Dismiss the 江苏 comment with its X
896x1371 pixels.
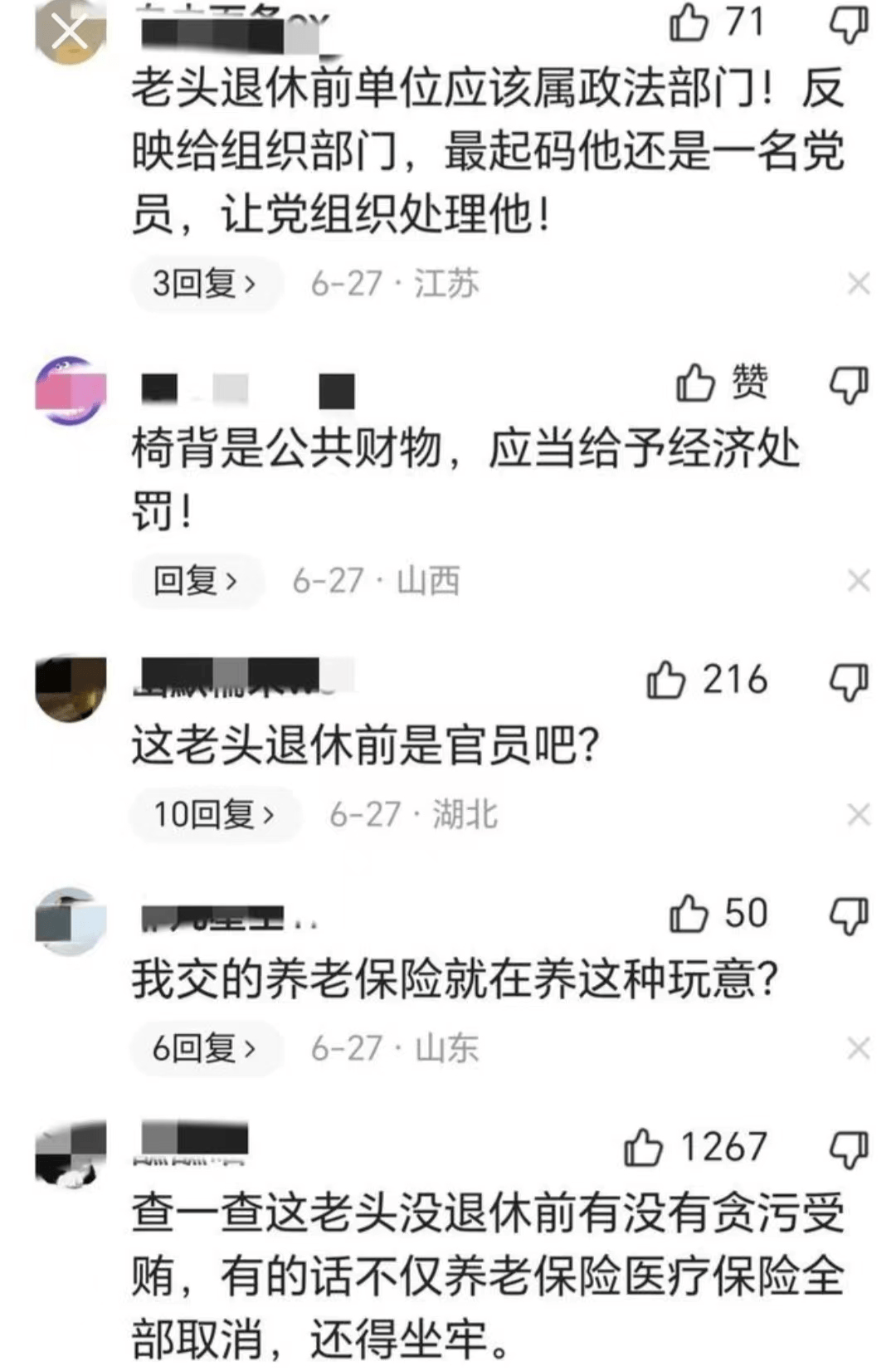click(859, 285)
